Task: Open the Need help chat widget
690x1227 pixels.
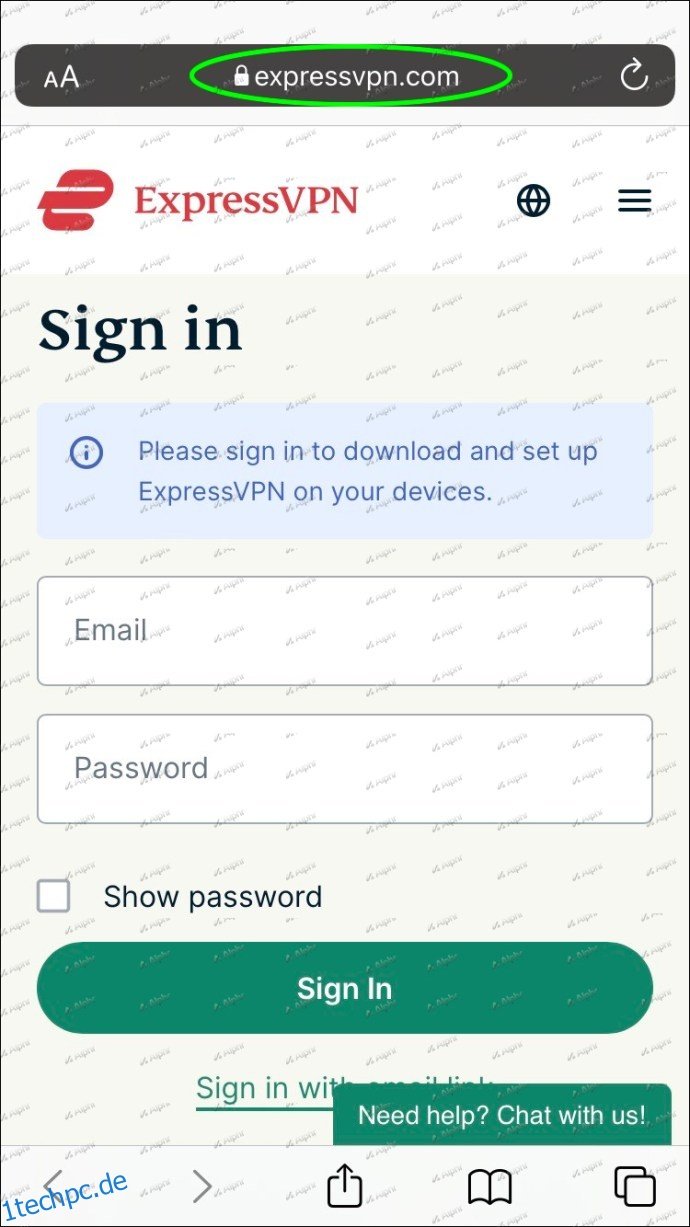Action: (502, 1115)
